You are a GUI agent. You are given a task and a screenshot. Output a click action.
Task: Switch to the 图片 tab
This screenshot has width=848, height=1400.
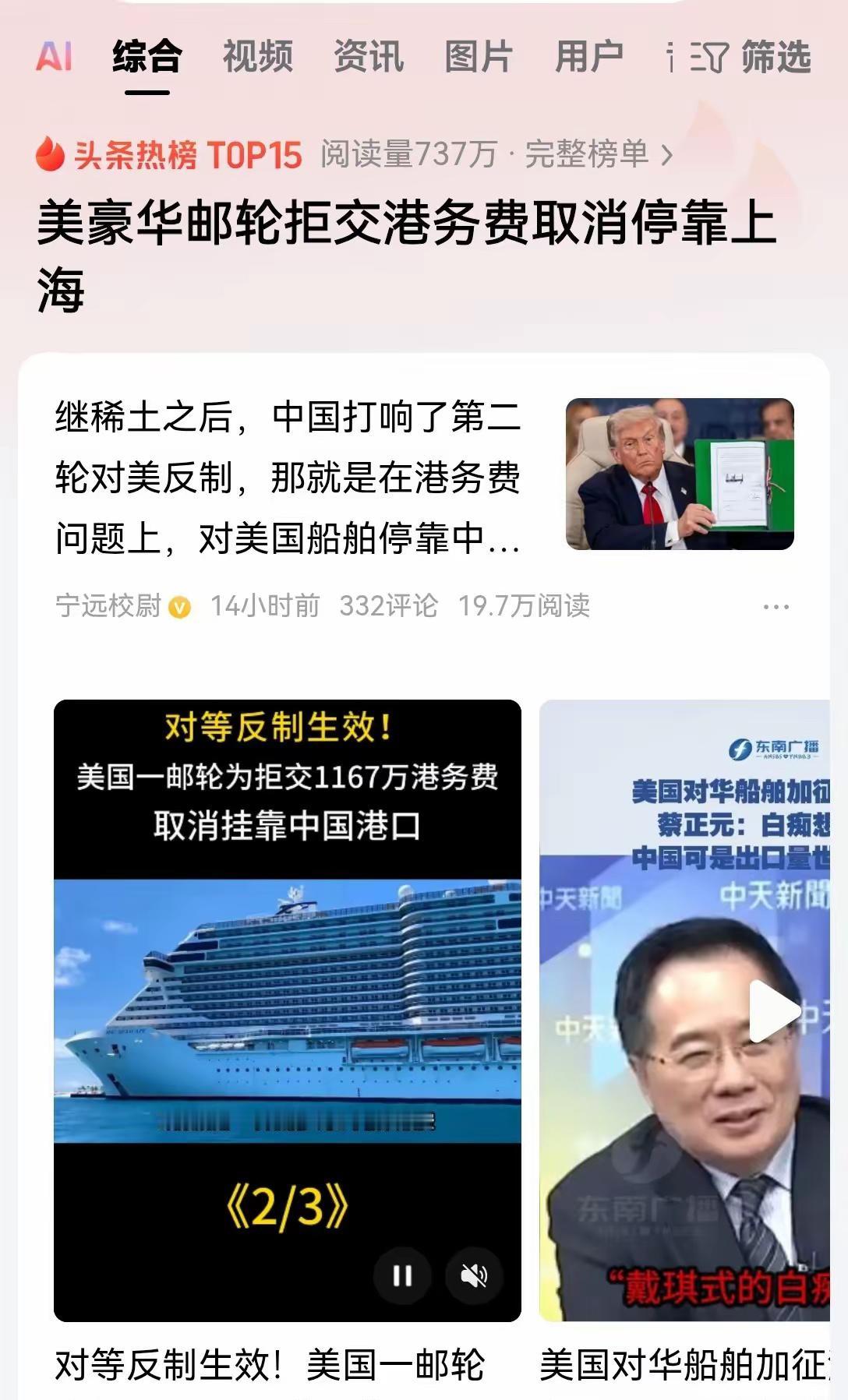point(479,57)
